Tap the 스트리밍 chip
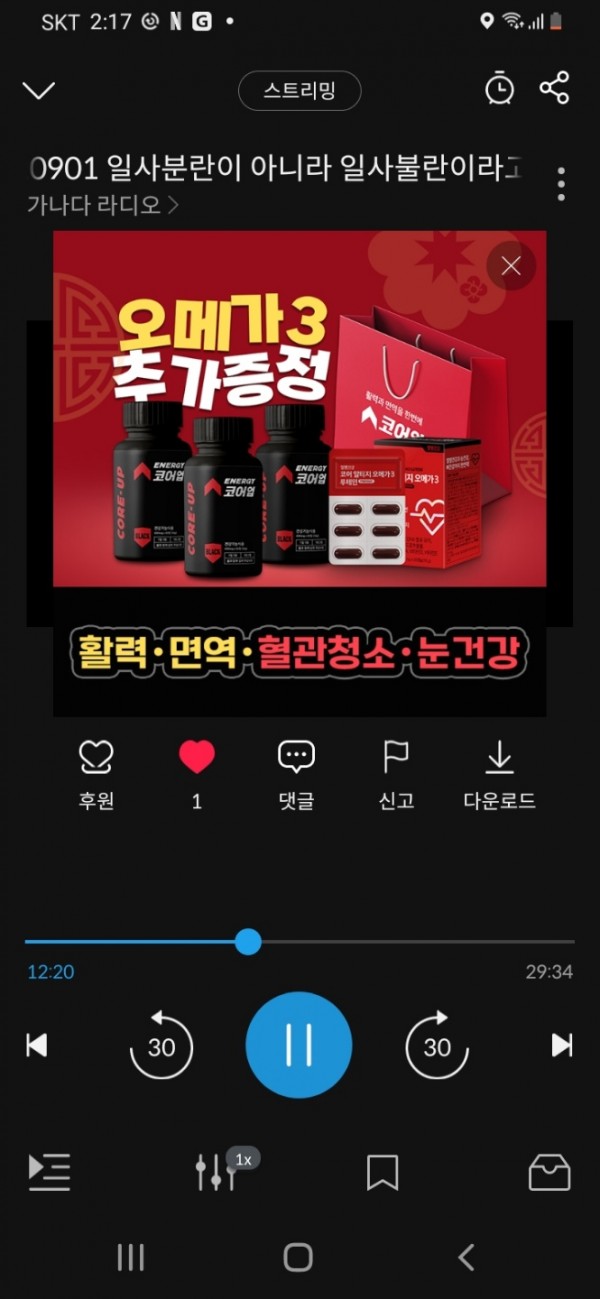The width and height of the screenshot is (600, 1299). pyautogui.click(x=299, y=92)
